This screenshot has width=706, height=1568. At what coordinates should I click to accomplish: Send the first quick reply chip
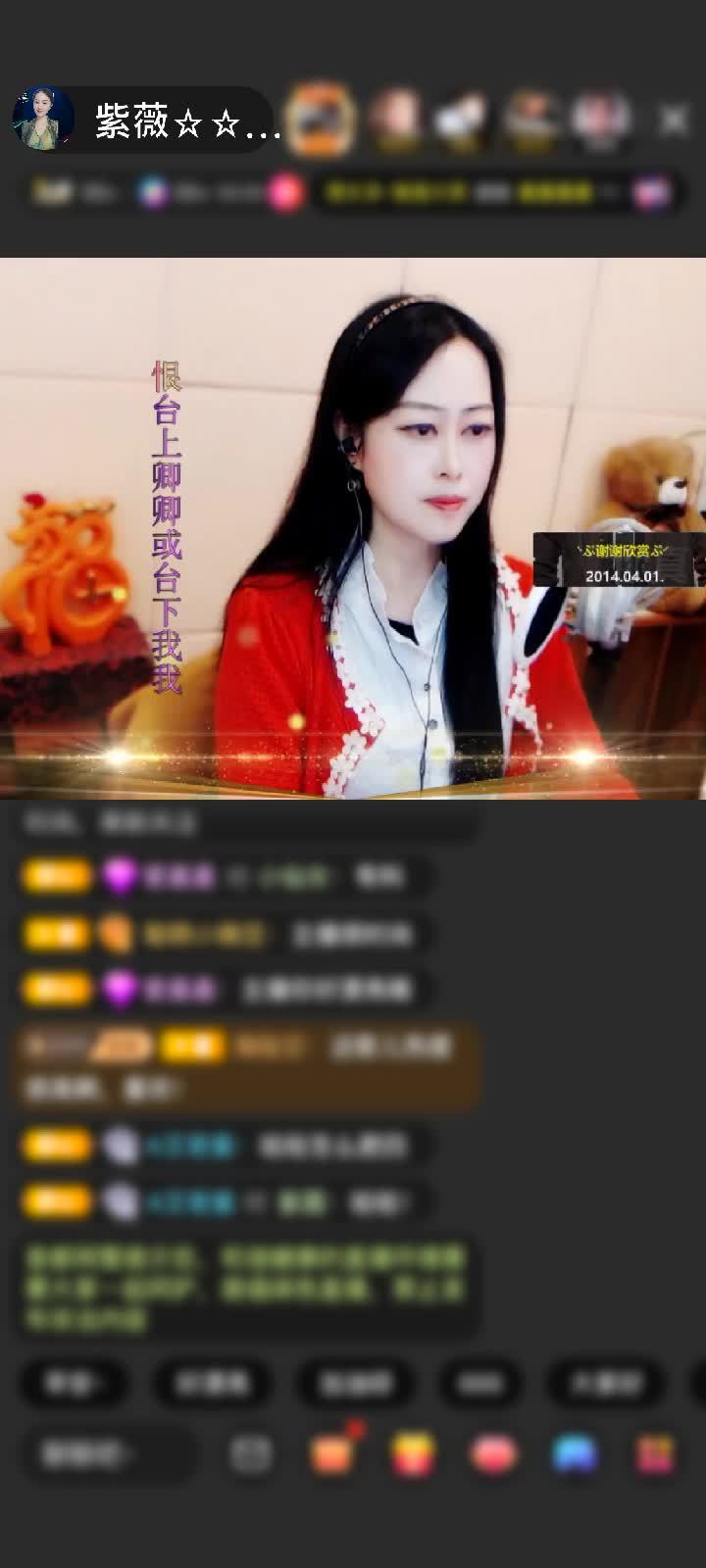coord(73,1383)
